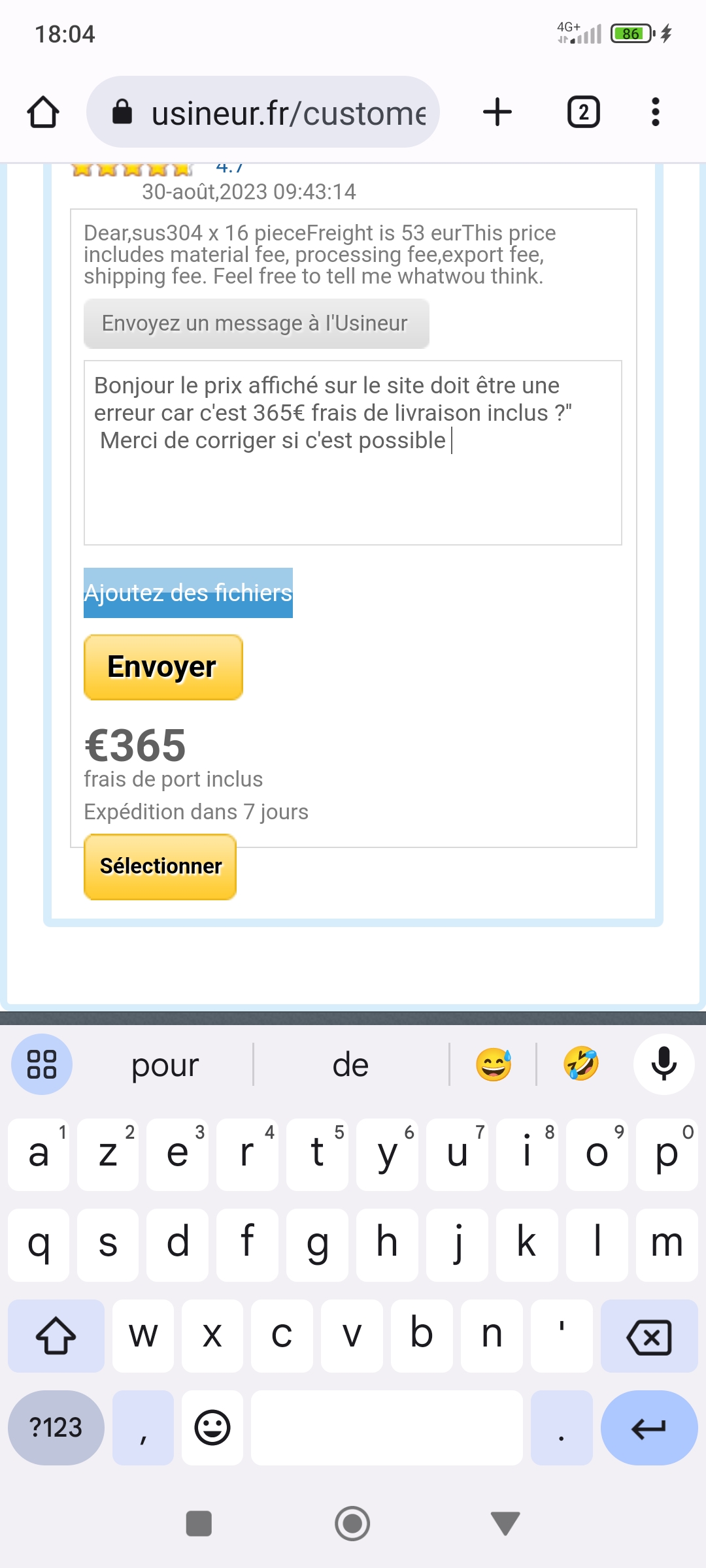Send the message with Envoyer
Screen dimensions: 706x1568
[x=163, y=667]
